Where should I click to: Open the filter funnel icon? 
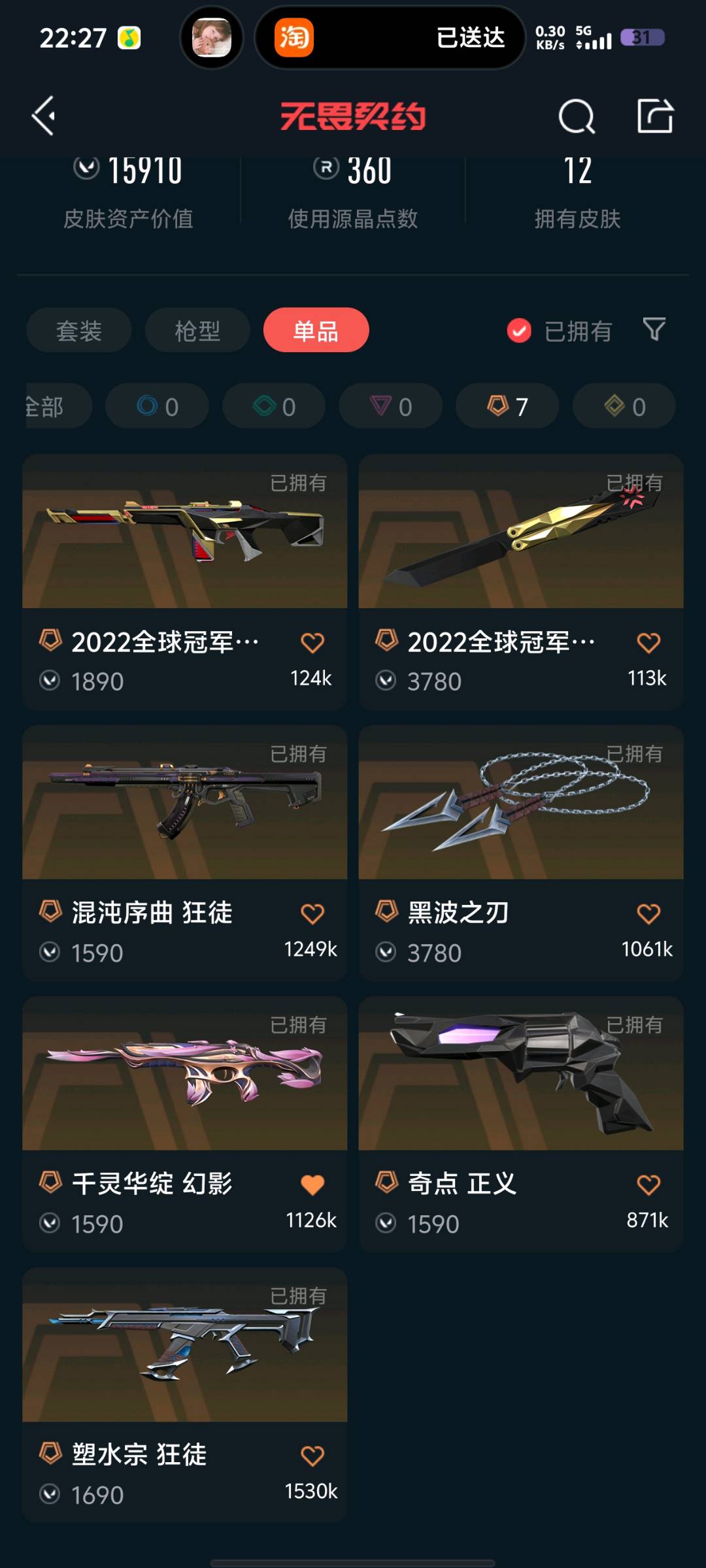[654, 329]
